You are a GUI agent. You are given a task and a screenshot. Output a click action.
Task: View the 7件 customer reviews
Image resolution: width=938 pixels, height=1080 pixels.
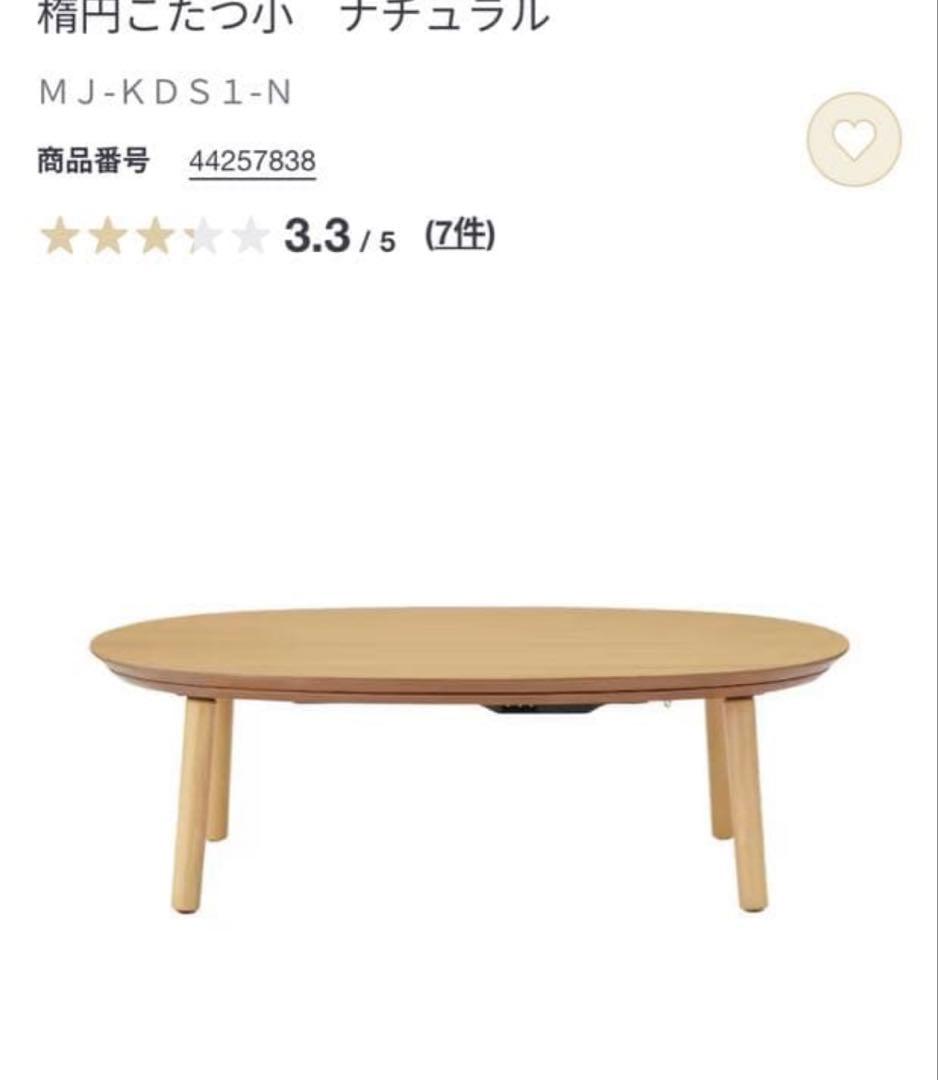(460, 236)
